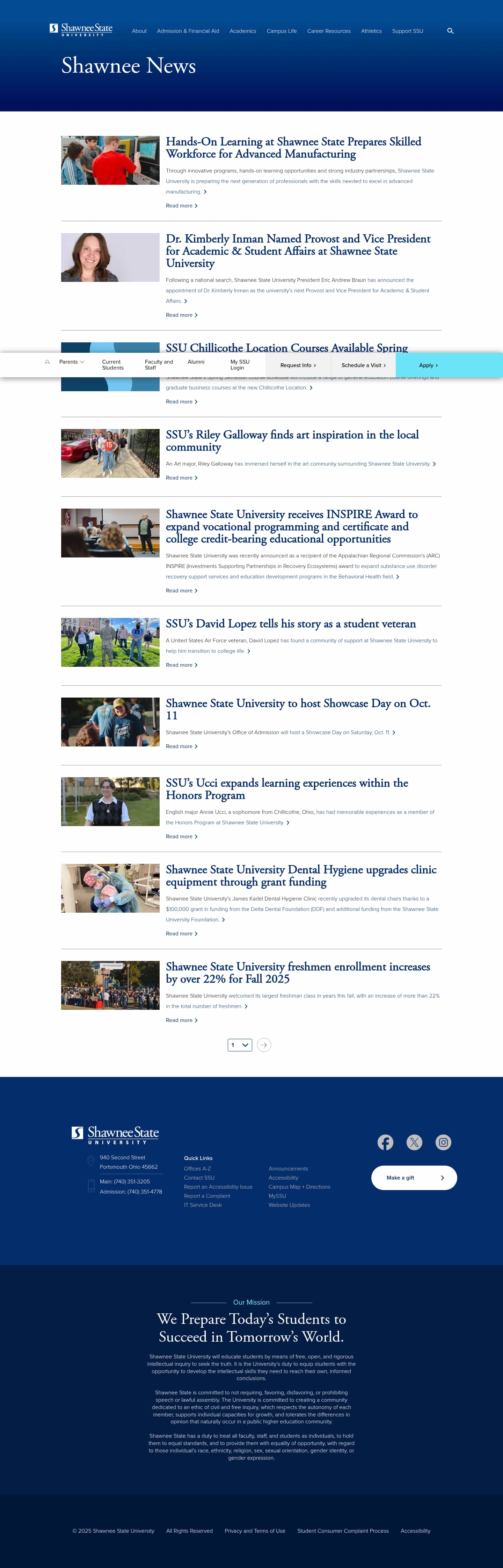Open Showcase Day on Oct. 11 article
Image resolution: width=503 pixels, height=1568 pixels.
pyautogui.click(x=298, y=709)
